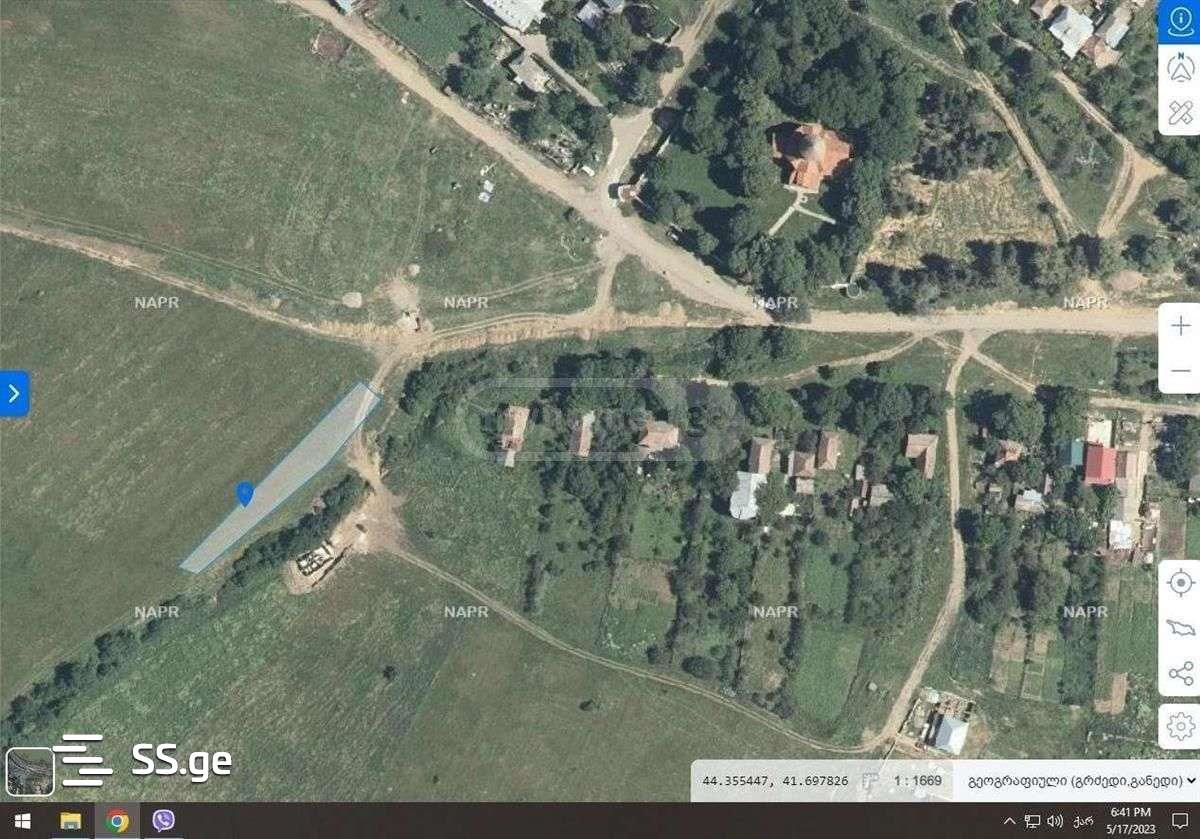Share the current map view

pos(1180,674)
